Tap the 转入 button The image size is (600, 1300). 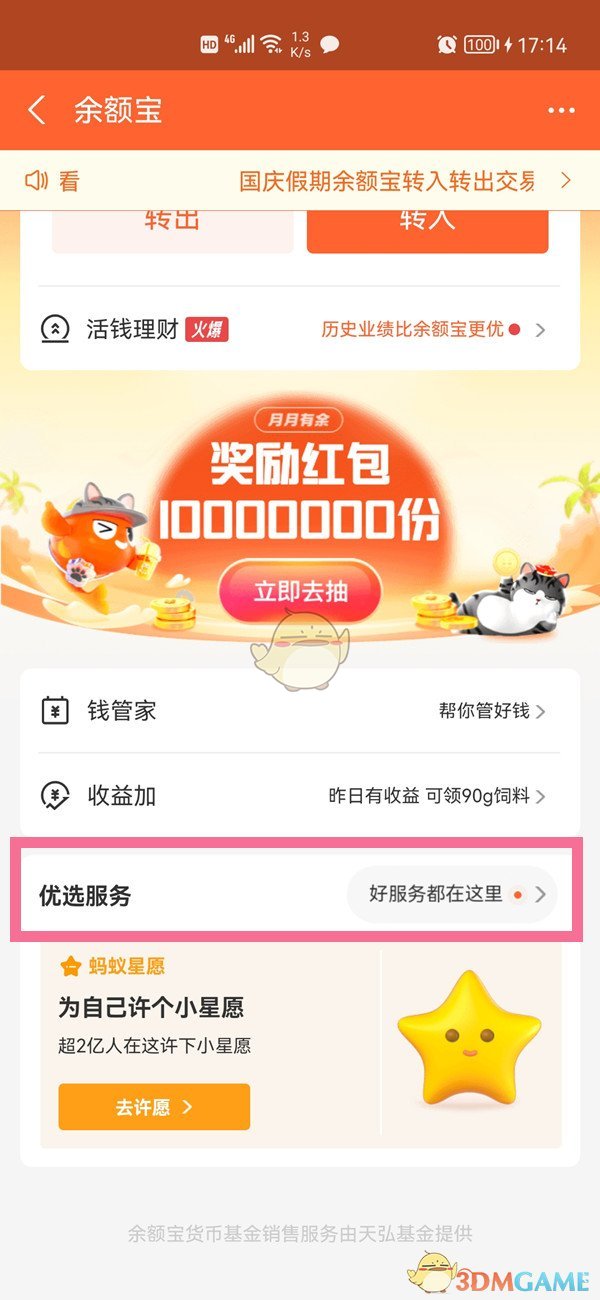click(x=427, y=228)
